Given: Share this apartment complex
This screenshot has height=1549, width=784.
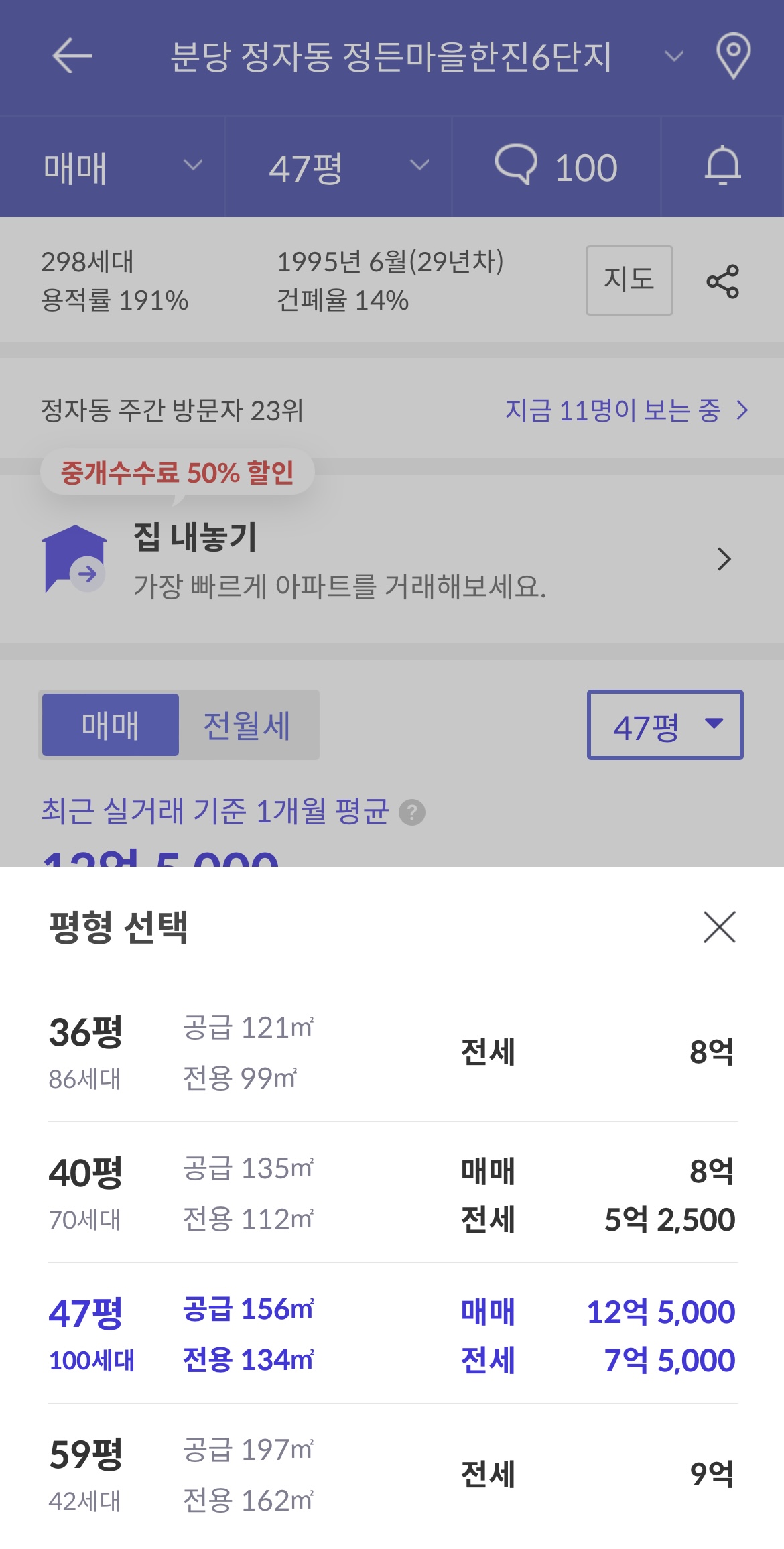Looking at the screenshot, I should pyautogui.click(x=722, y=282).
